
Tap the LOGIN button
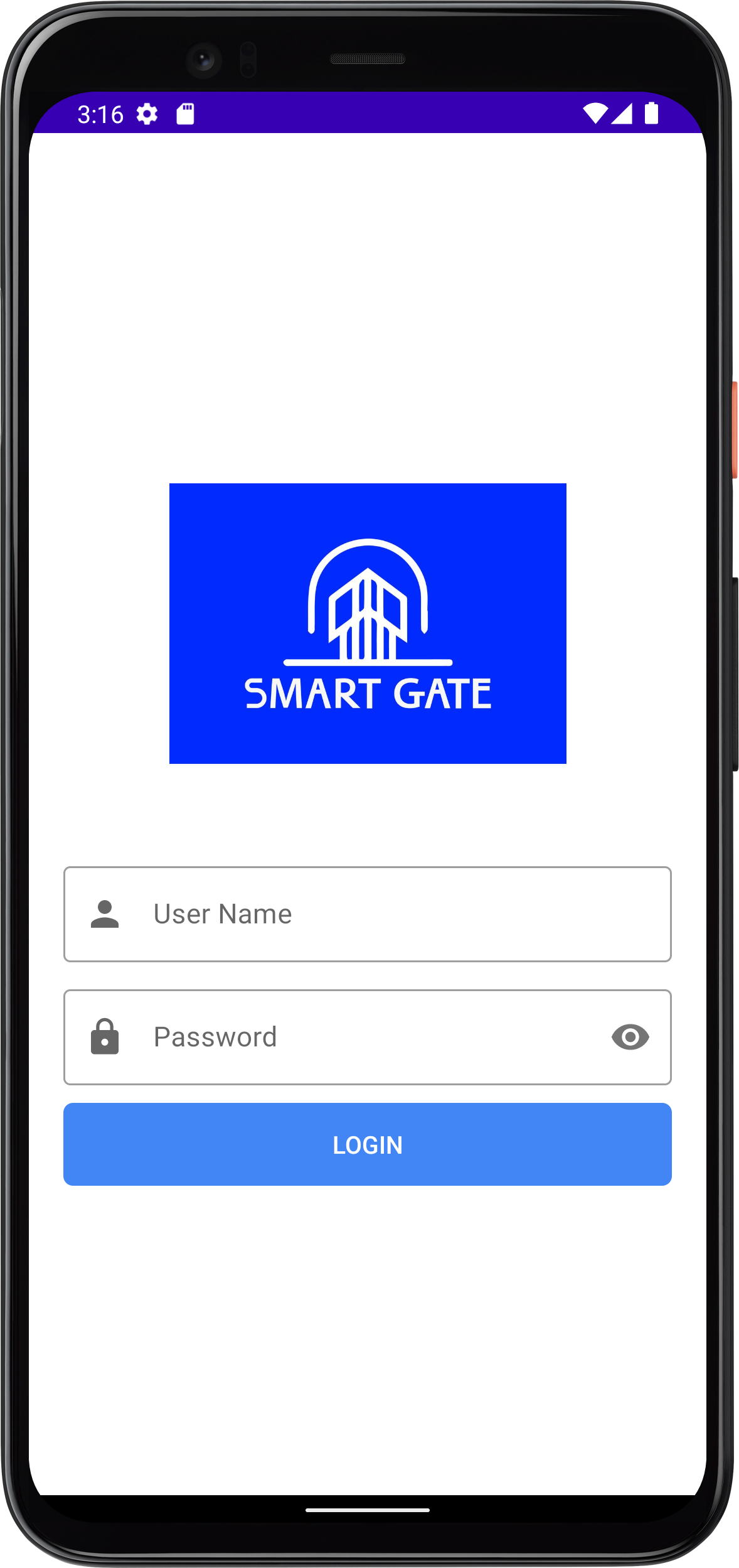(368, 1144)
